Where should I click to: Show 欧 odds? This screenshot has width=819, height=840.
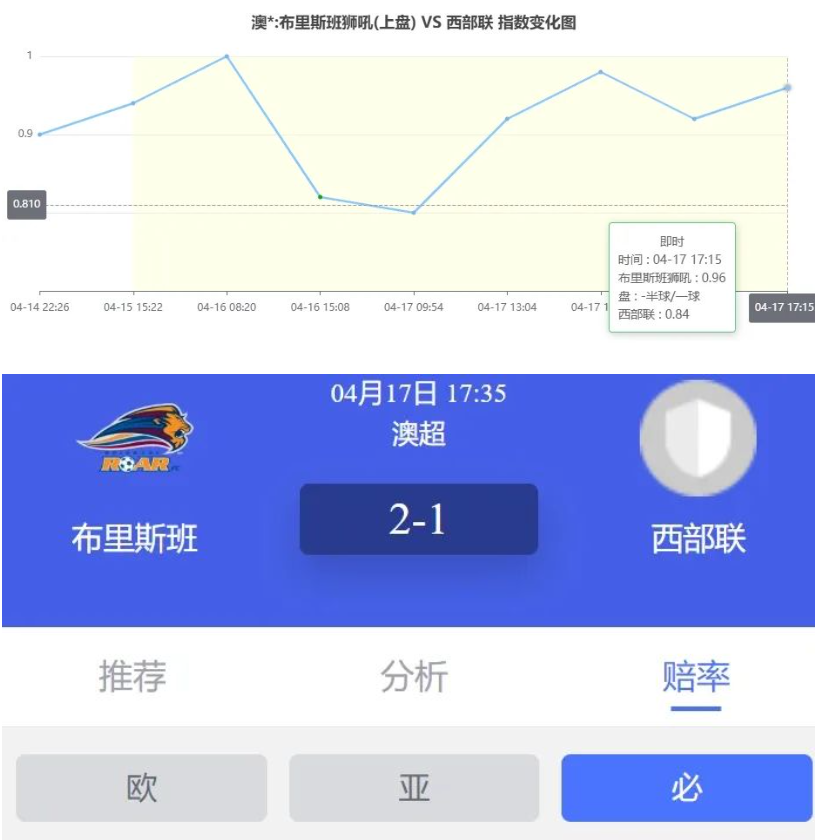click(141, 788)
